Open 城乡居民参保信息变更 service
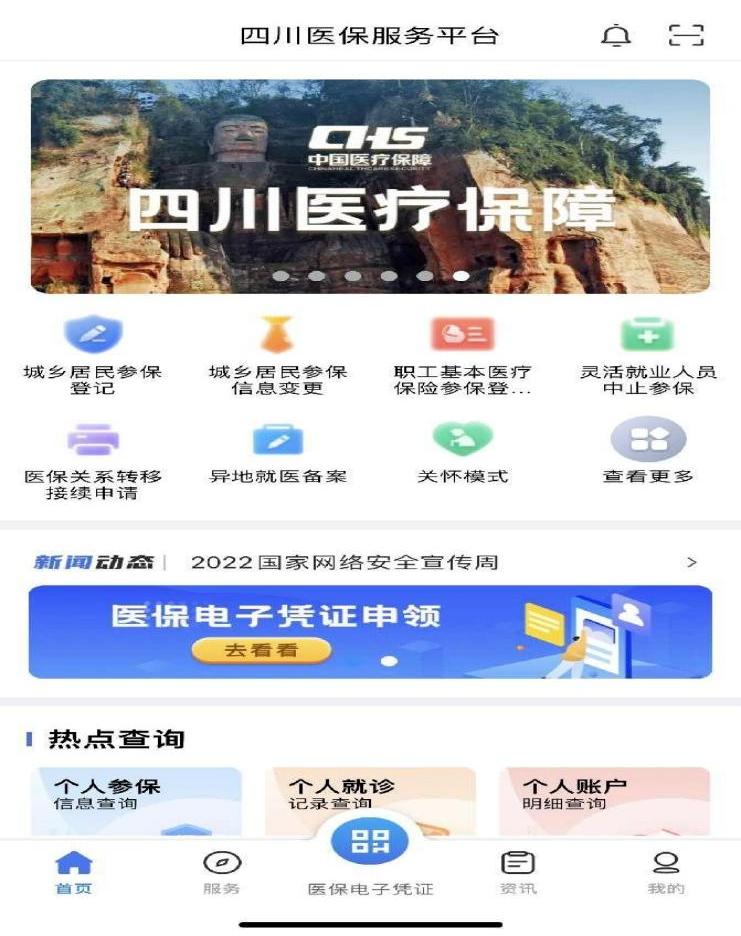The width and height of the screenshot is (741, 936). click(x=277, y=355)
